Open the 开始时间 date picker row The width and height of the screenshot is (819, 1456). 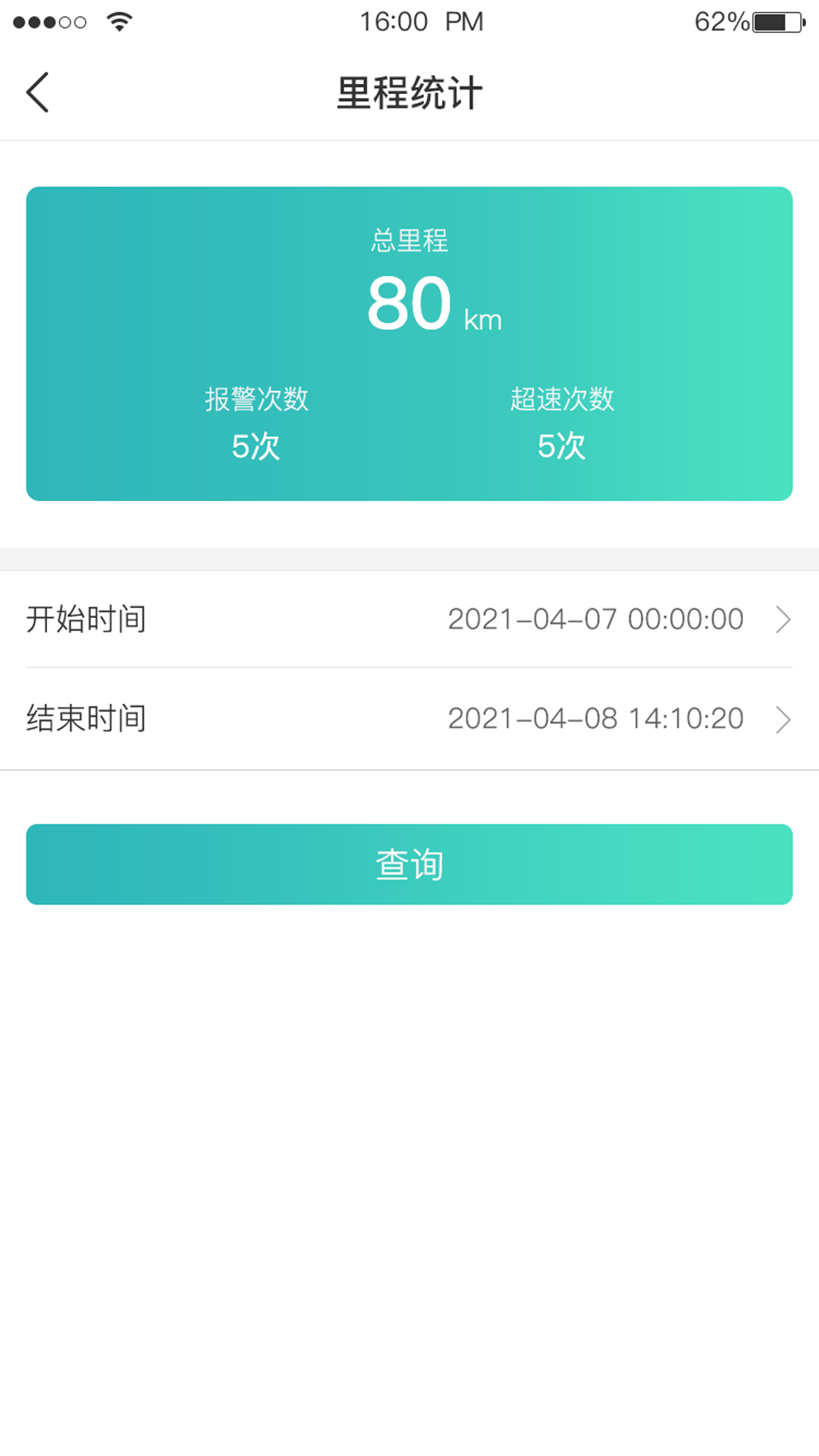[409, 620]
